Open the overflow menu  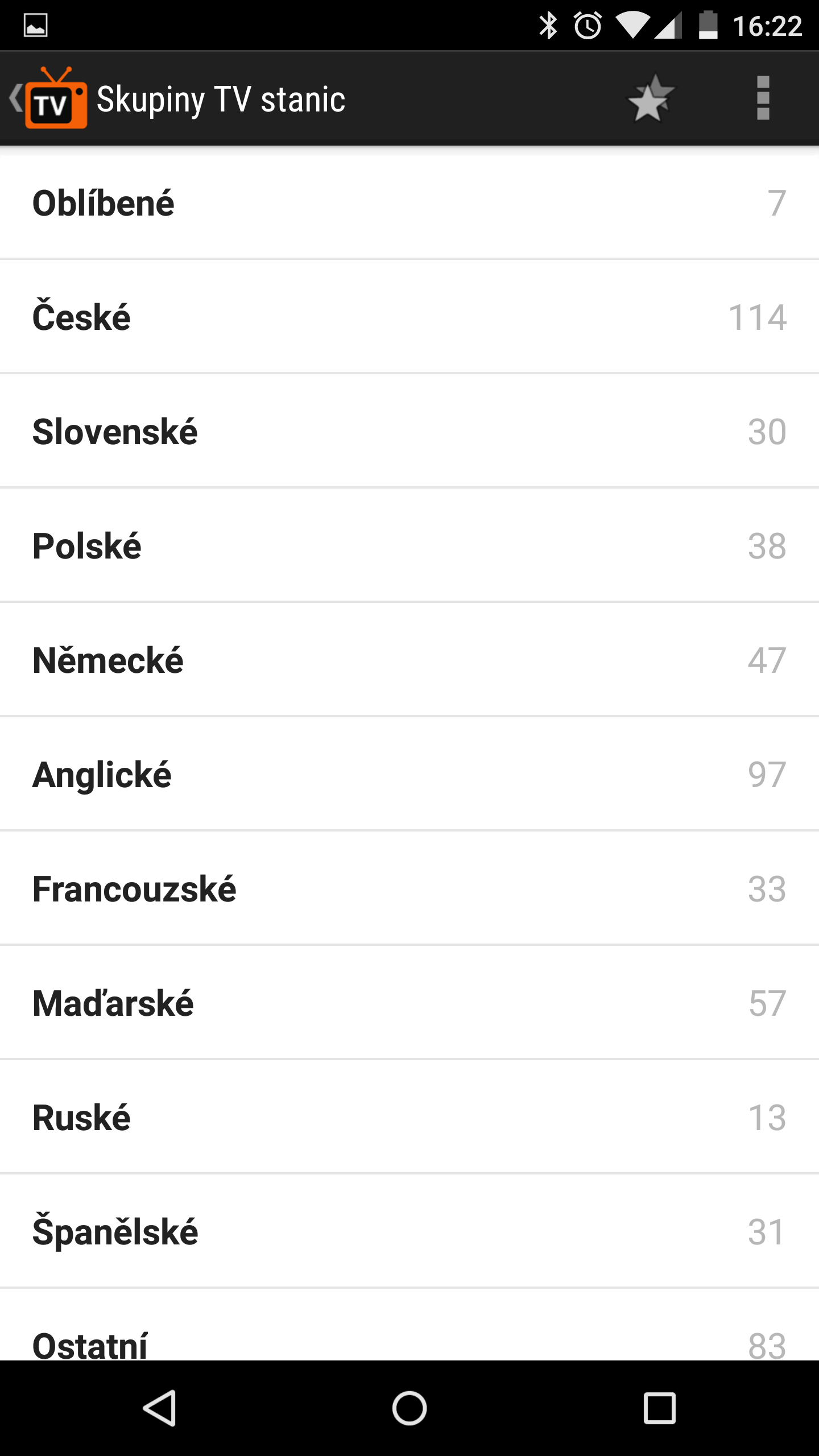tap(763, 98)
